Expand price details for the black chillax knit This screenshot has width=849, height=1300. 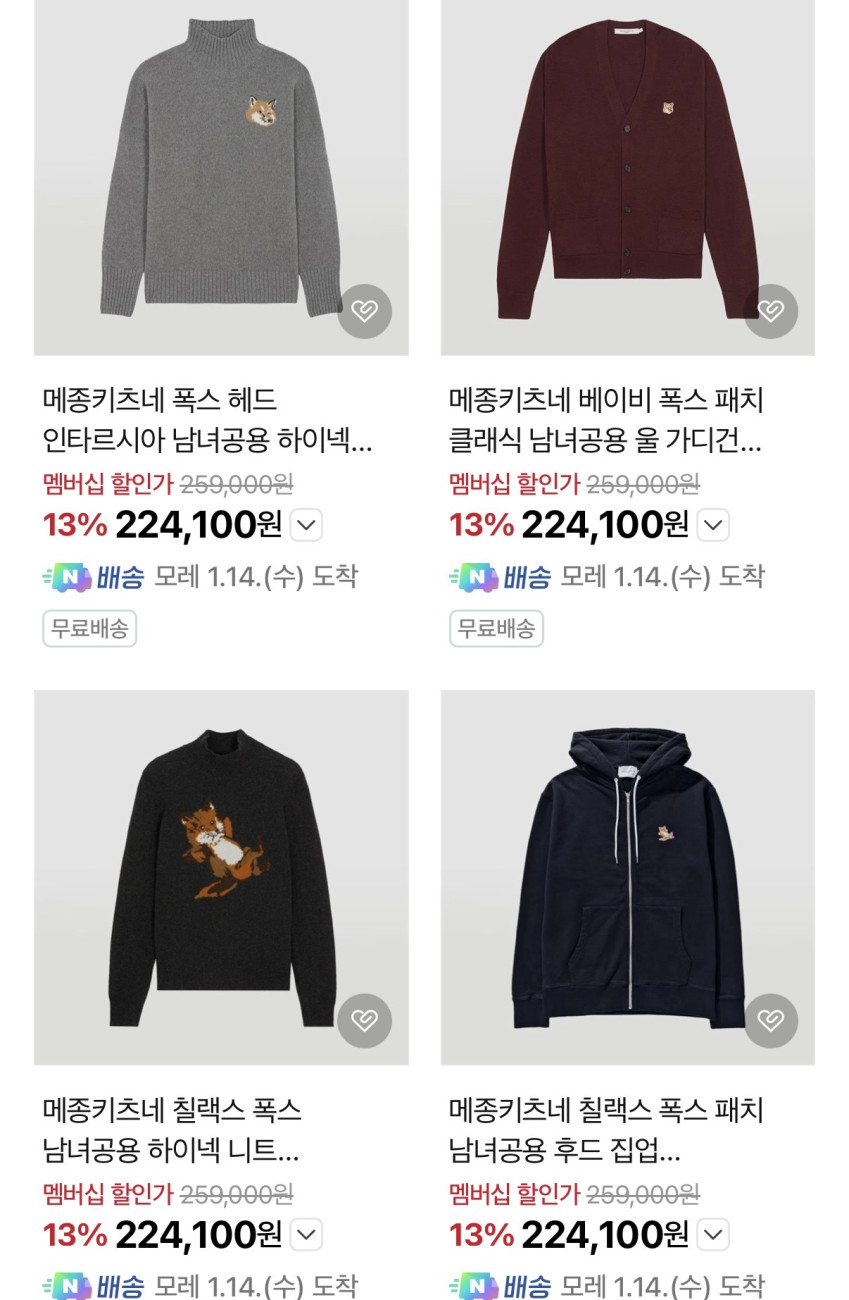coord(306,1235)
